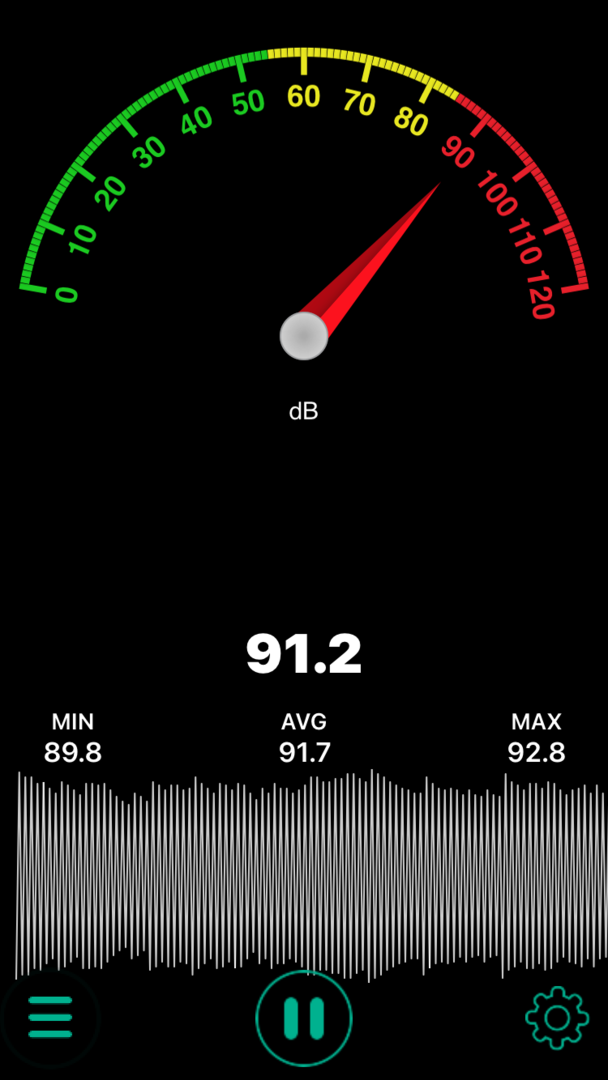Open the hamburger menu
Screen dimensions: 608x1080
[x=50, y=1018]
